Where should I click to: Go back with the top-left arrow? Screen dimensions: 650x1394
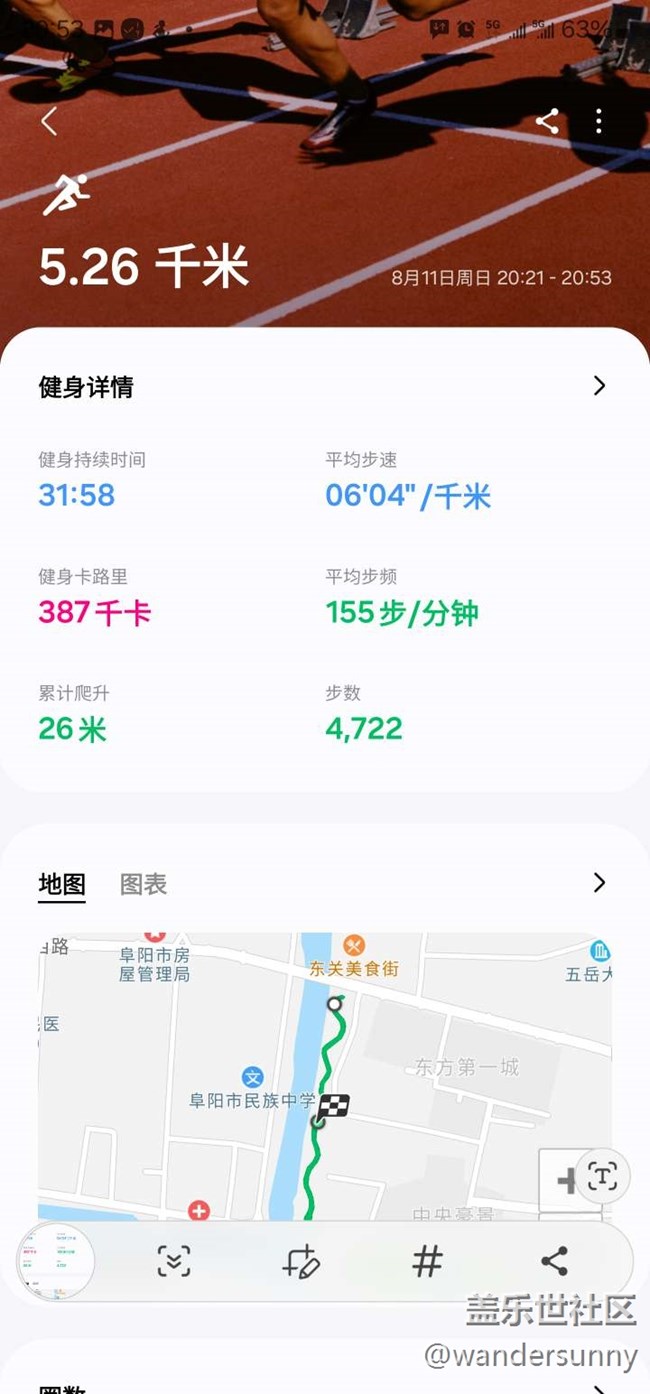point(49,121)
